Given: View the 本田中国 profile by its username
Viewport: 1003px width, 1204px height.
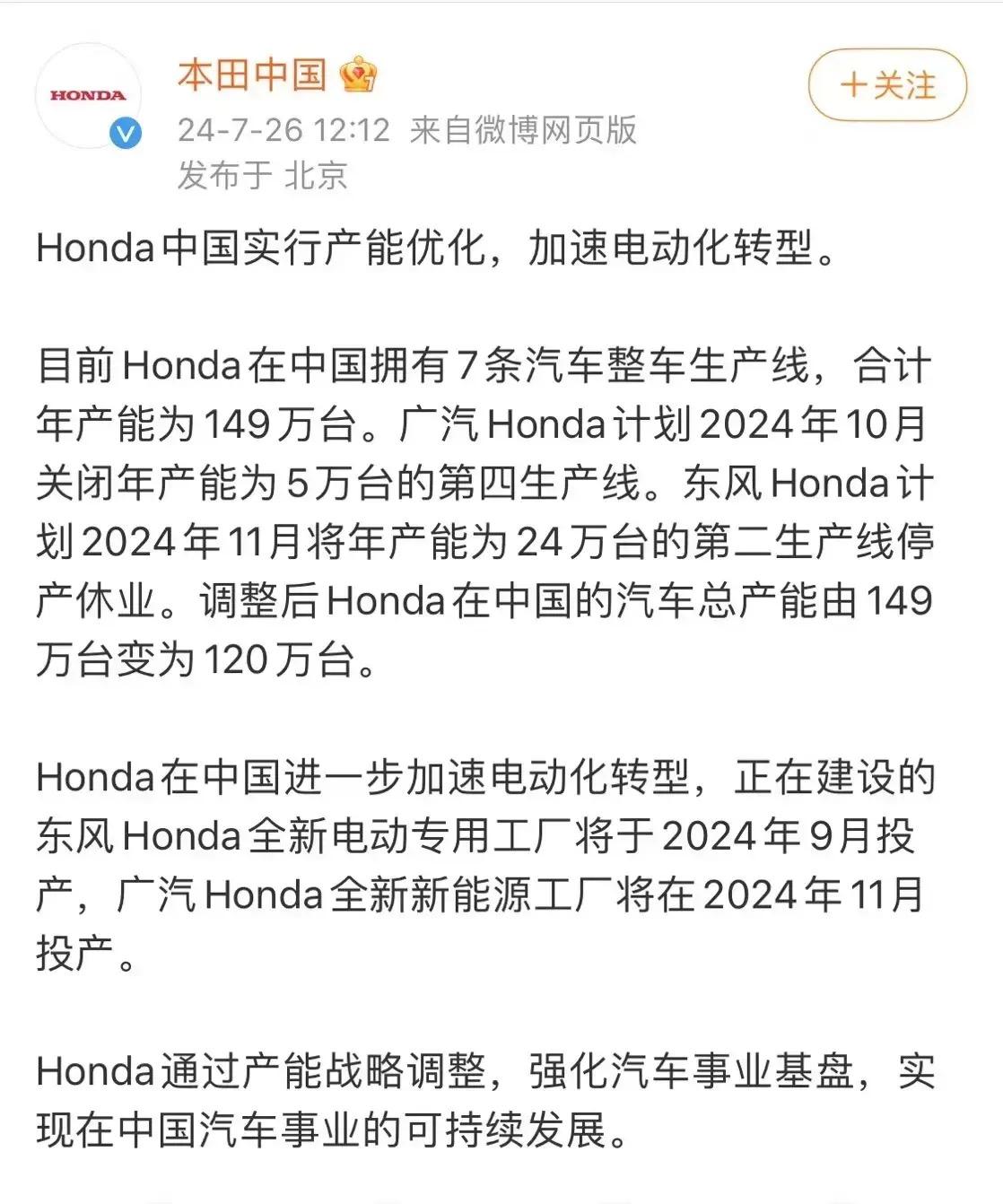Looking at the screenshot, I should point(251,75).
